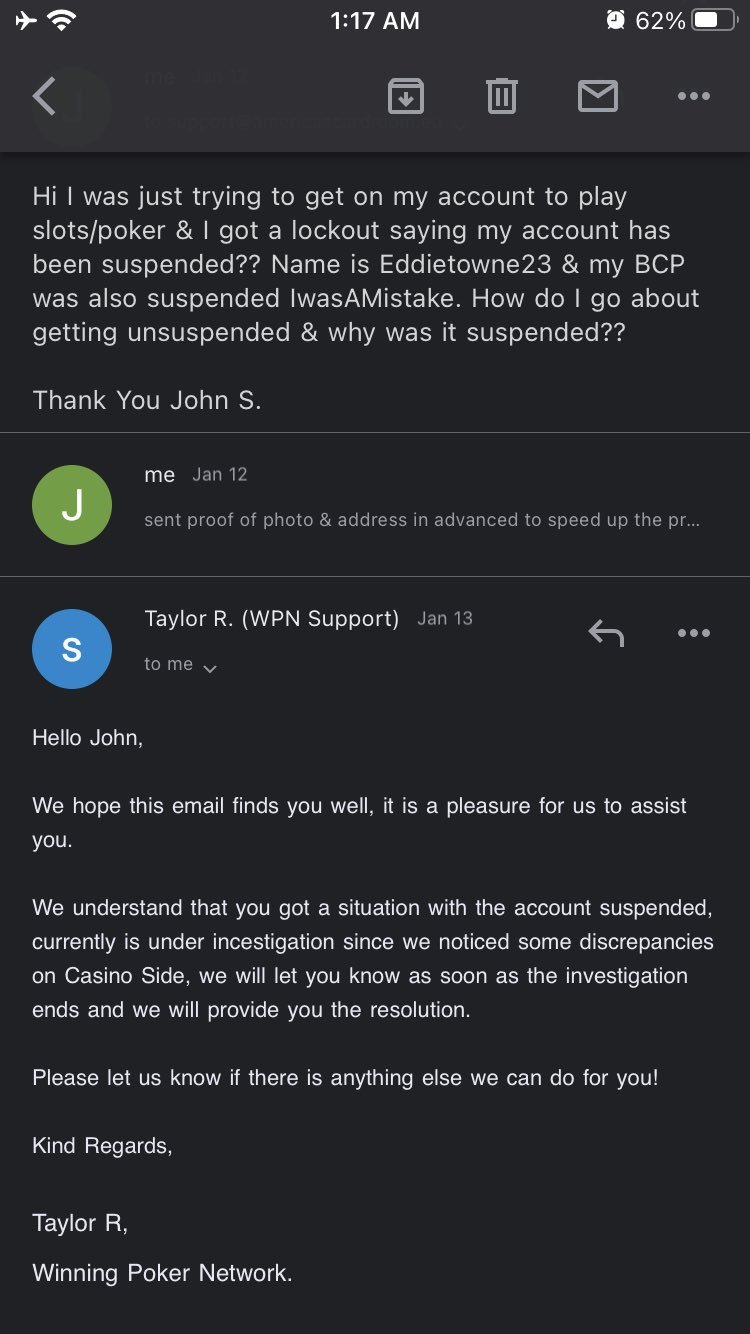Reply to Taylor R.'s message
The width and height of the screenshot is (750, 1334).
tap(606, 633)
